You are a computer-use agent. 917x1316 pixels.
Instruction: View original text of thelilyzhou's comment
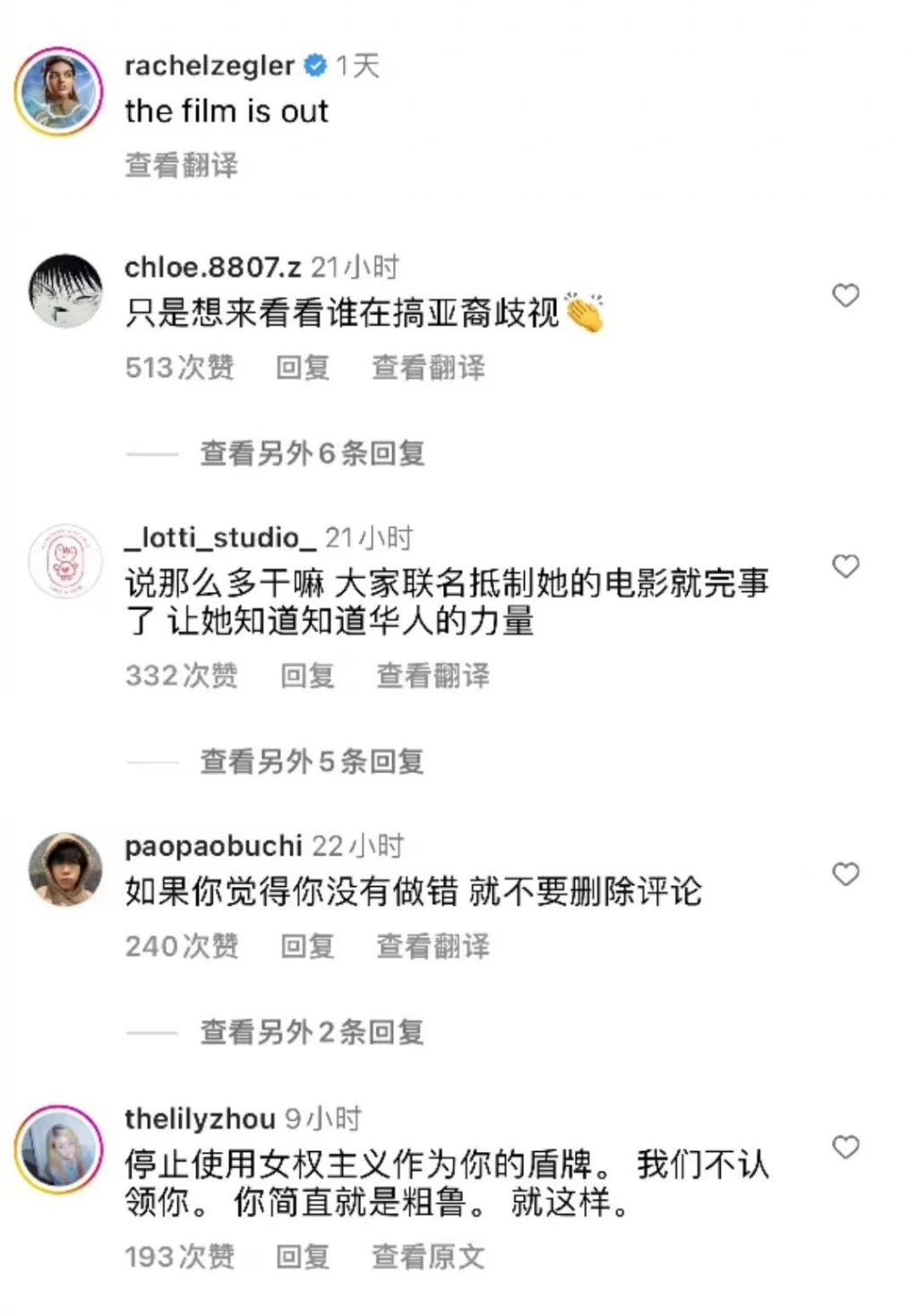coord(428,1257)
